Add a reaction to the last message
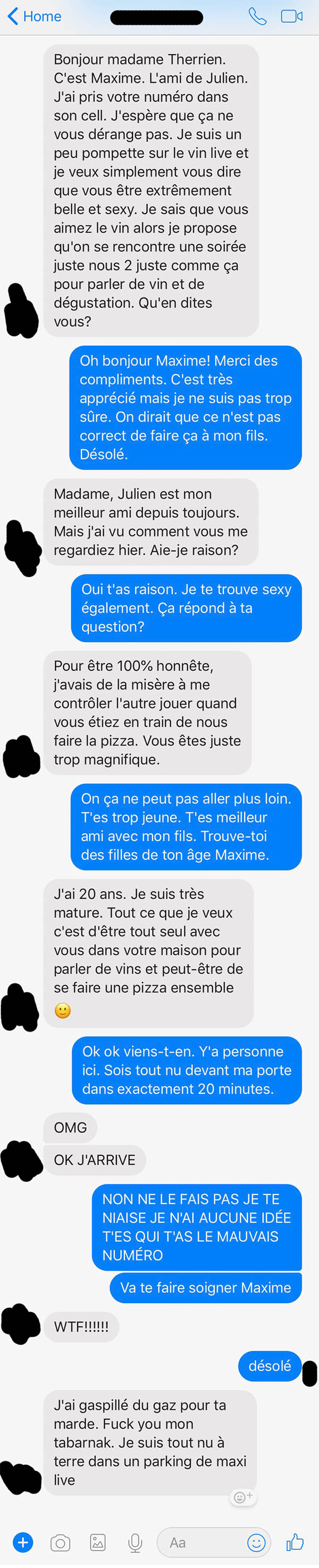This screenshot has height=1568, width=319. pyautogui.click(x=243, y=1497)
